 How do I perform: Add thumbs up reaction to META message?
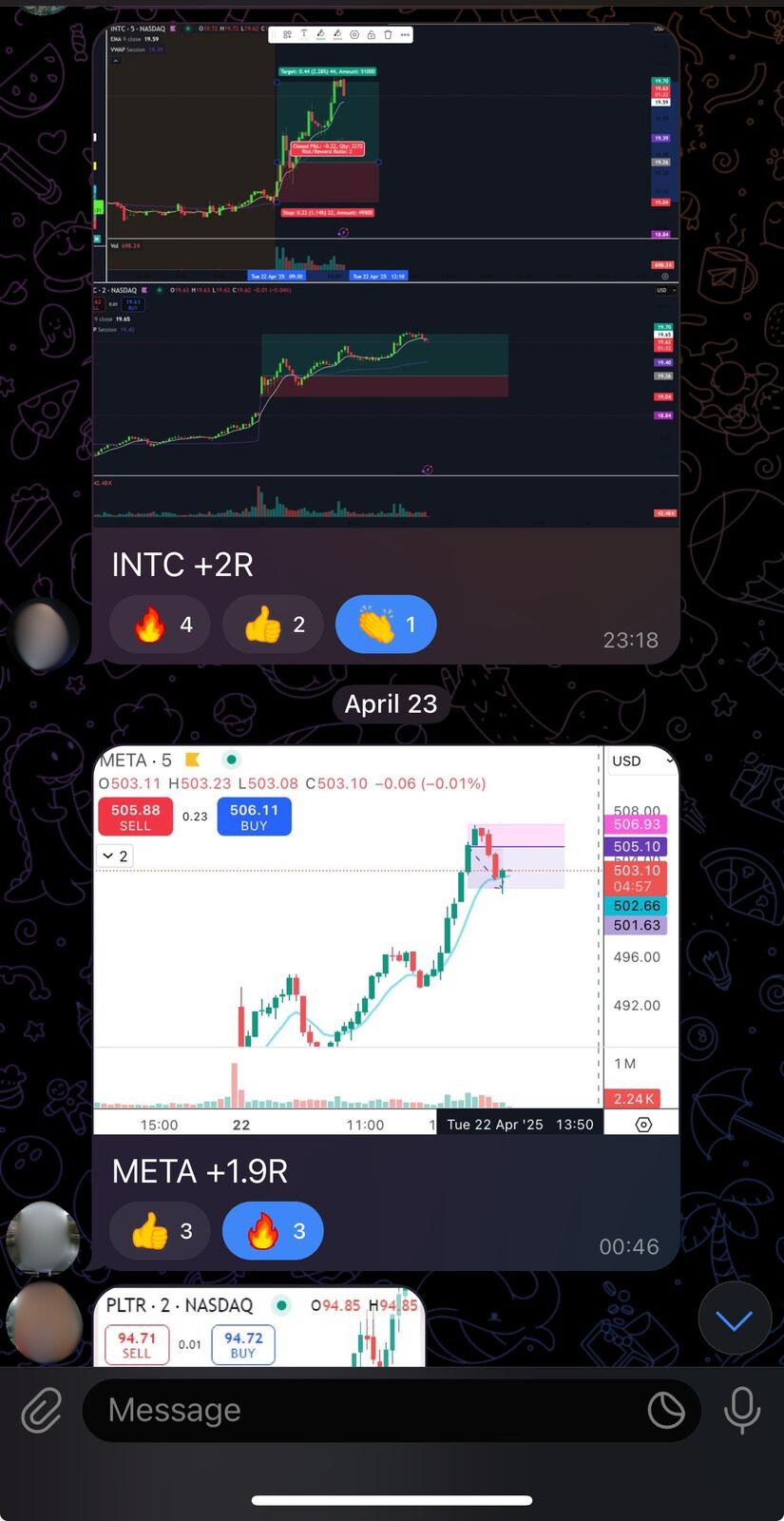point(160,1231)
